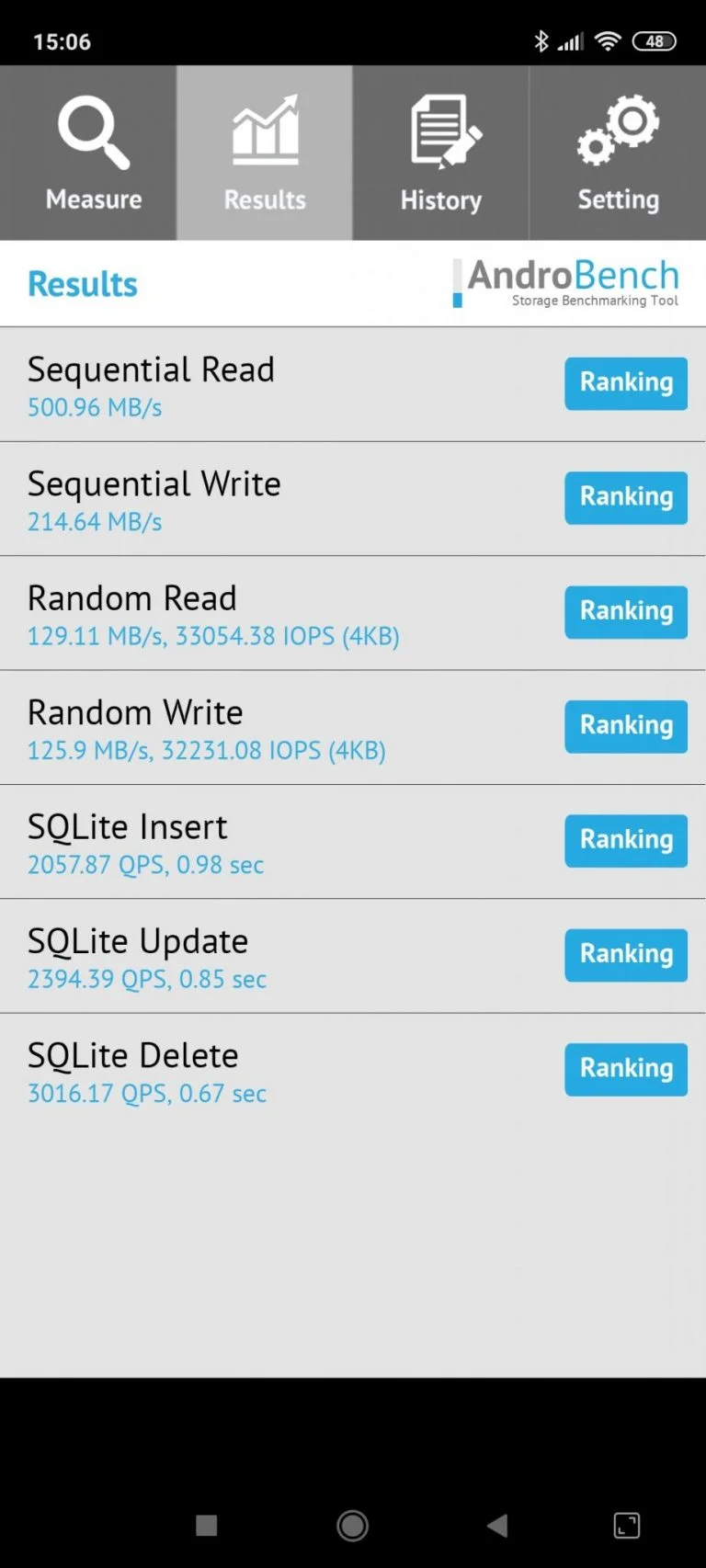This screenshot has height=1568, width=706.
Task: Tap the Wi-Fi status icon
Action: [607, 40]
